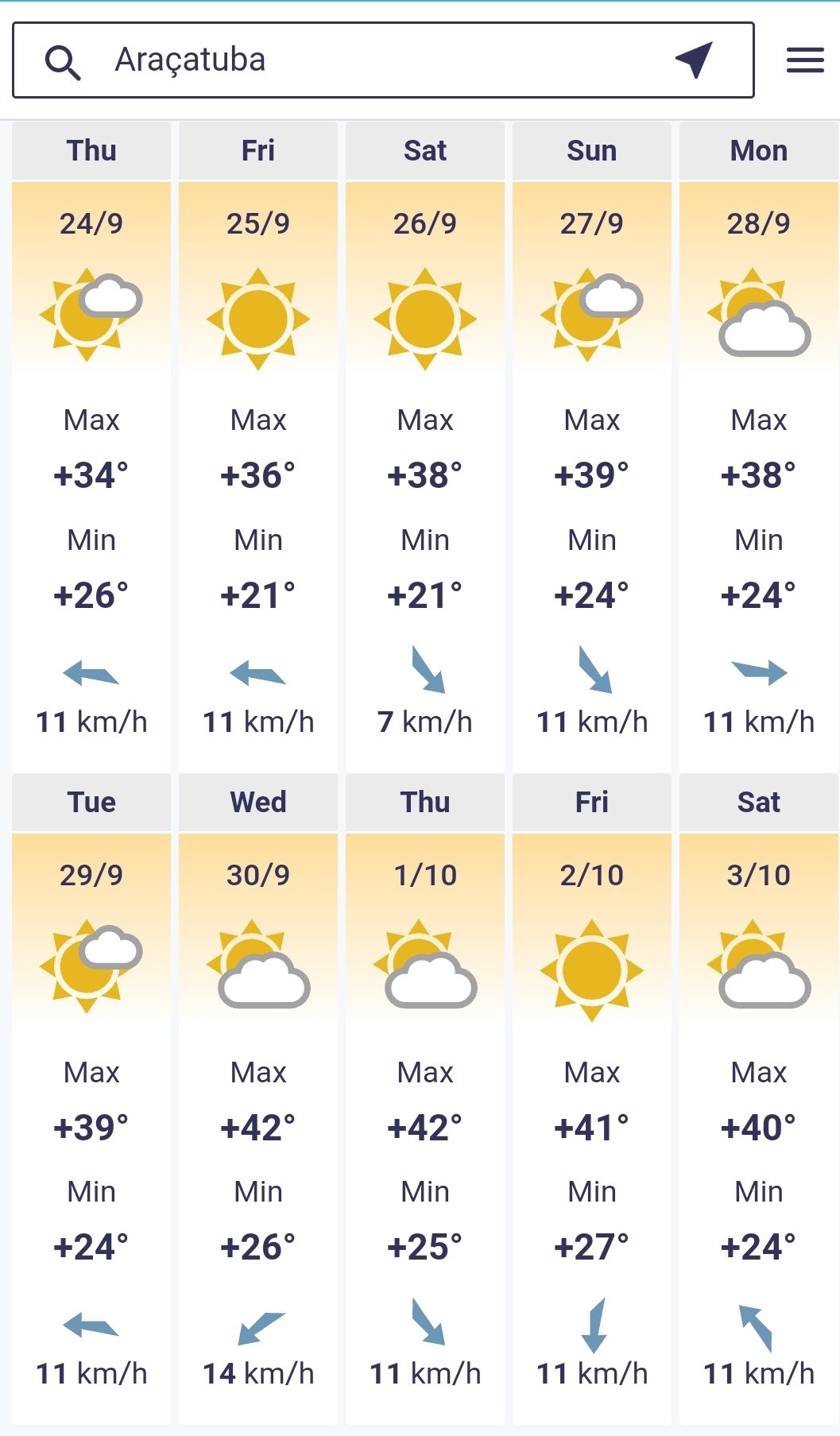Select the Sat 26/9 forecast card
The image size is (840, 1436).
coord(425,446)
